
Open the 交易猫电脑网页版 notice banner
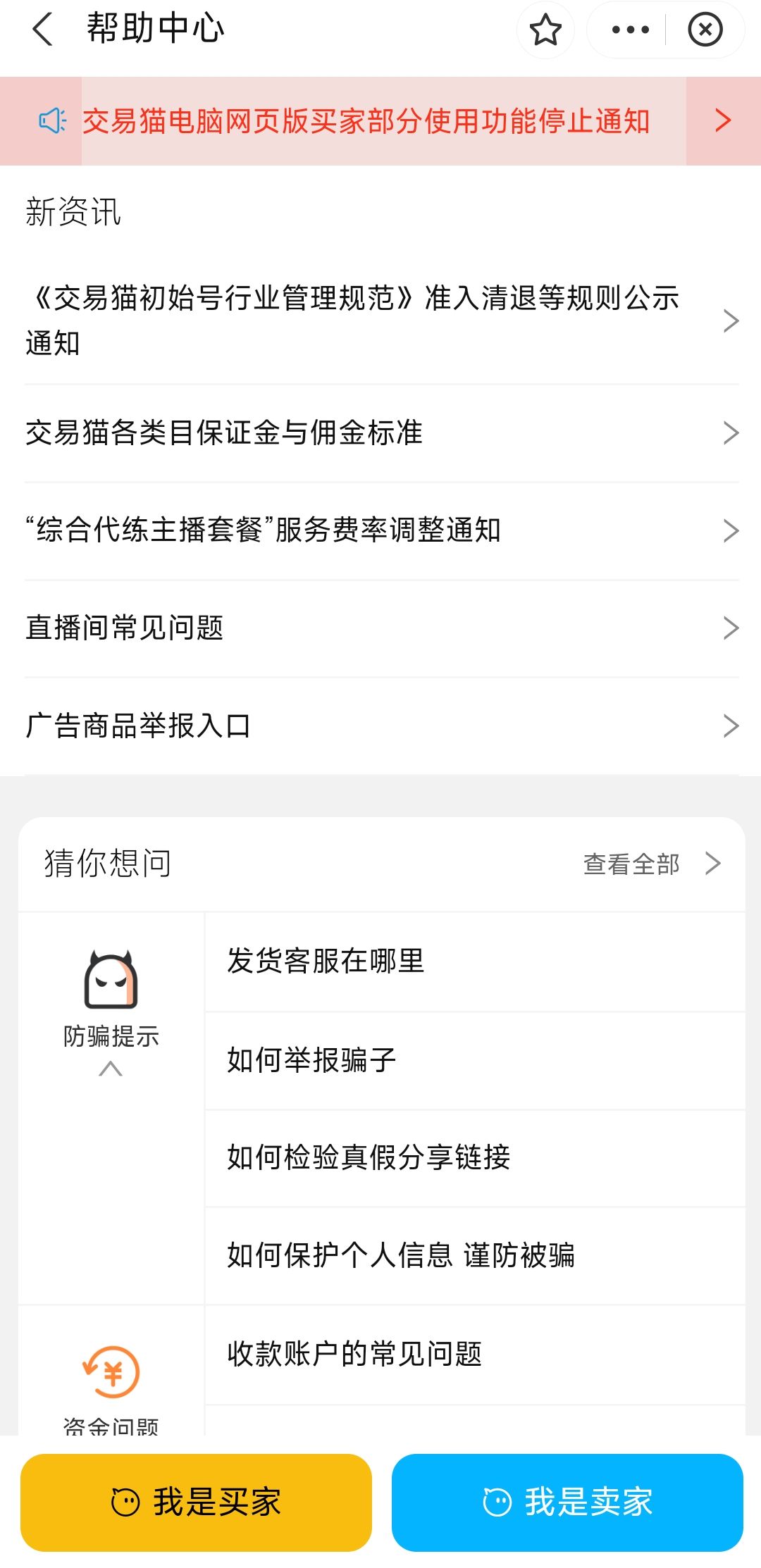click(x=380, y=121)
